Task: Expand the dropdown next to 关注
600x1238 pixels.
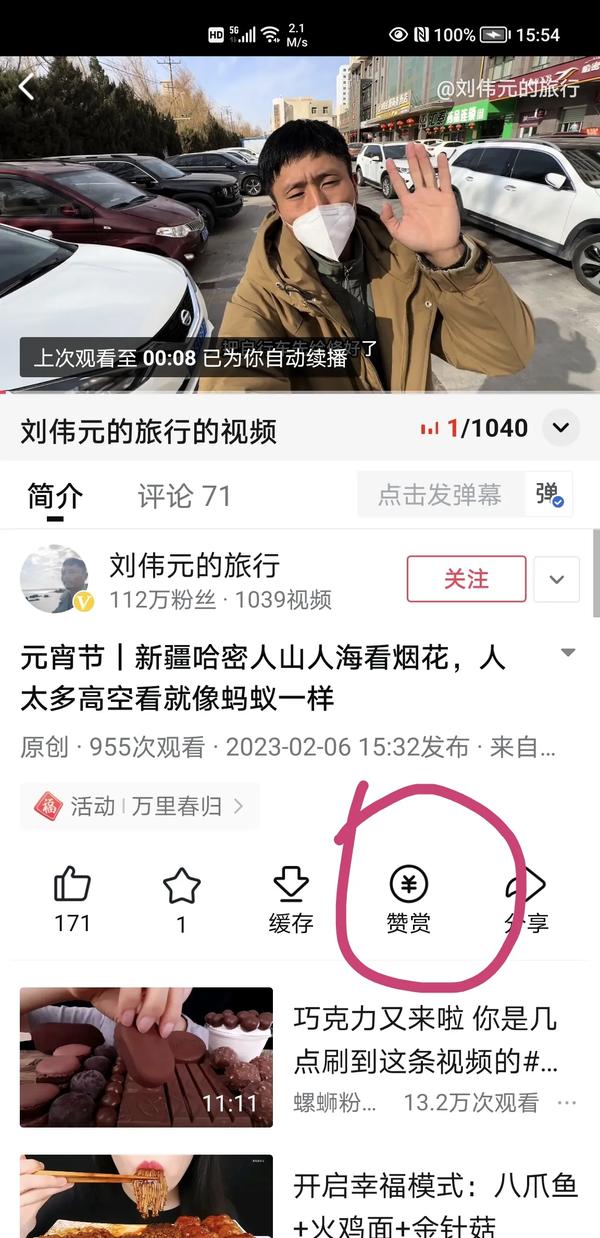Action: click(557, 579)
